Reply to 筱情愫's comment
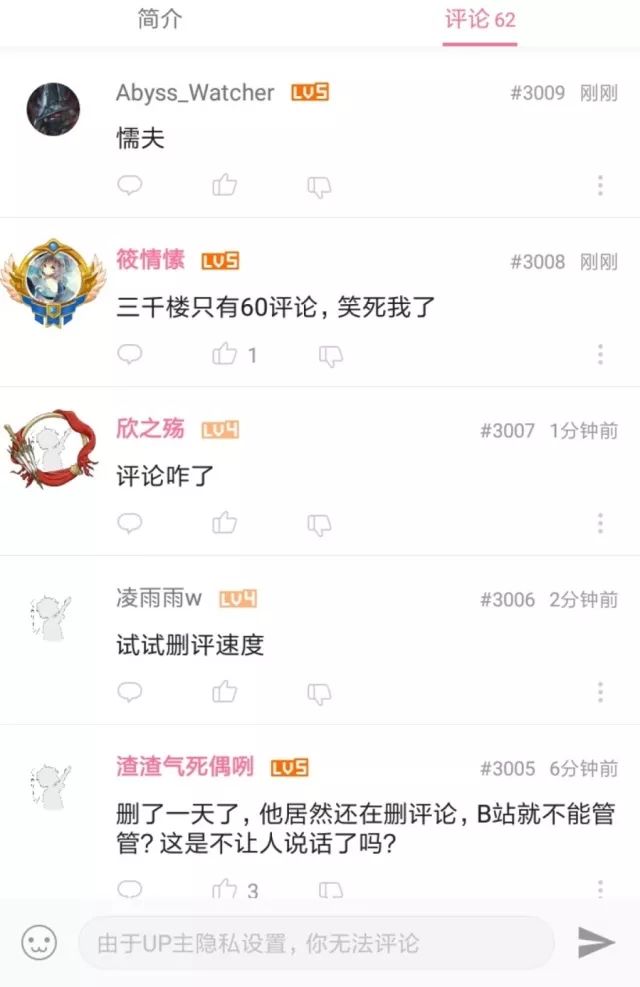Screen dimensions: 640x987 (x=130, y=354)
